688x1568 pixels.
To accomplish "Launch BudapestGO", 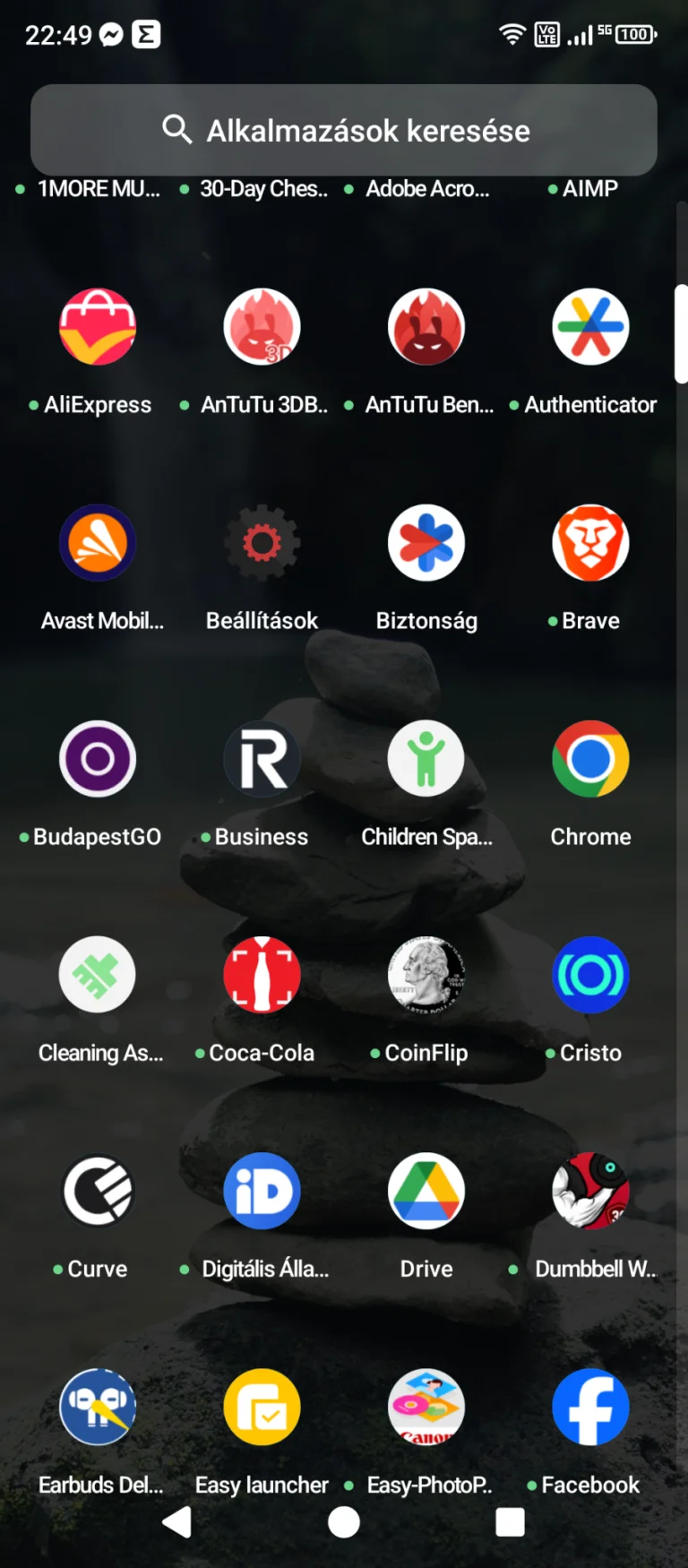I will 98,759.
